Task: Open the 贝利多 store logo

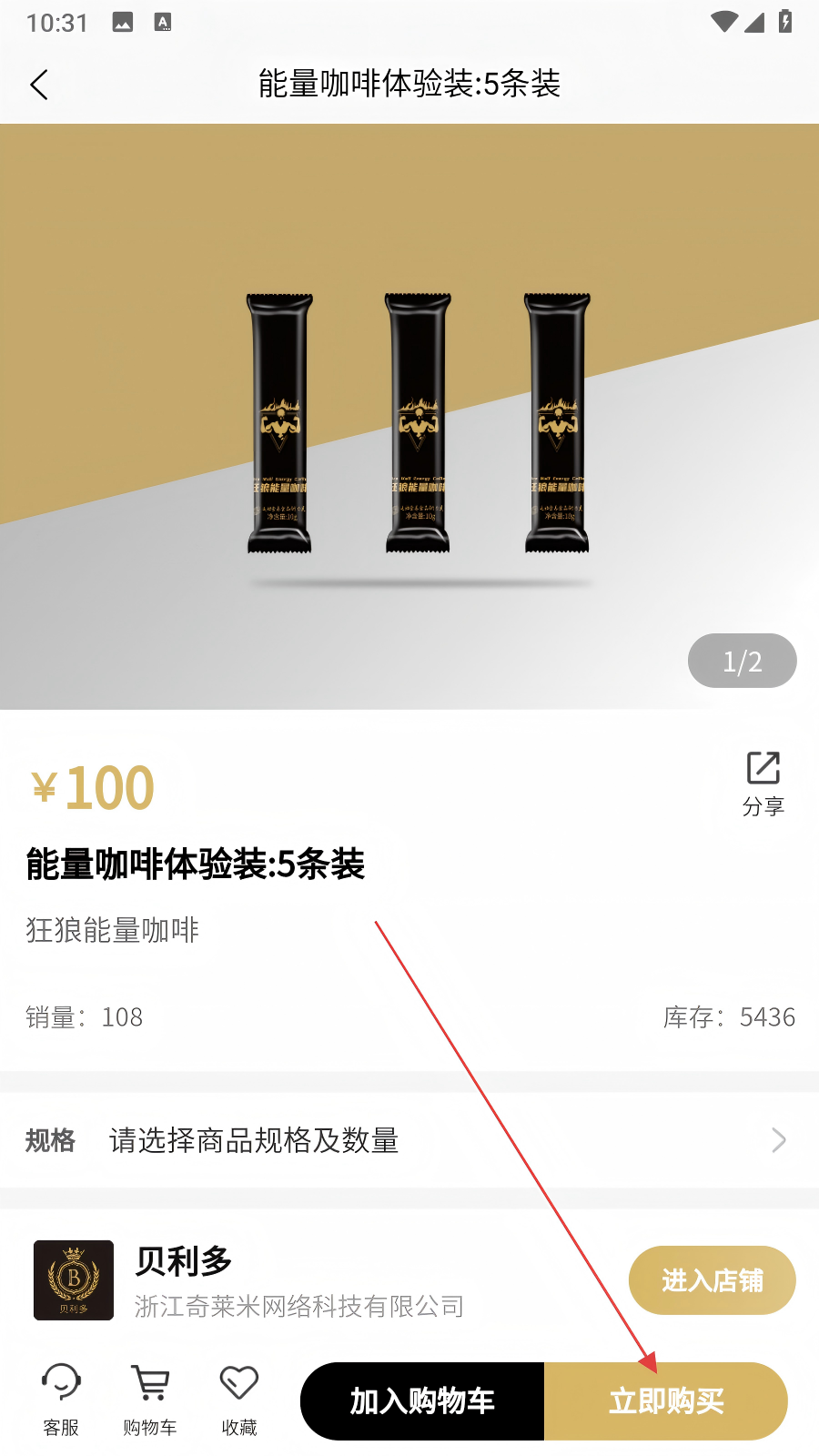Action: click(74, 1280)
